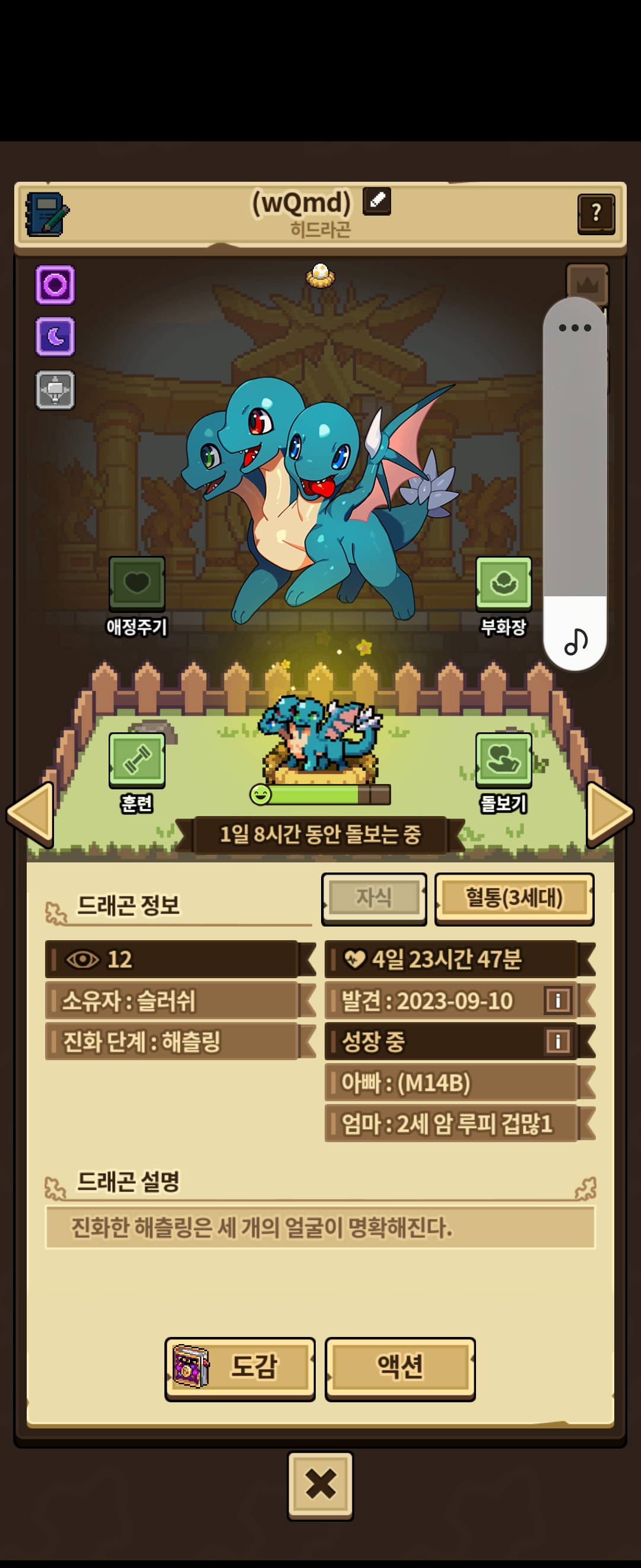Tap the music note on volume panel

[x=575, y=641]
